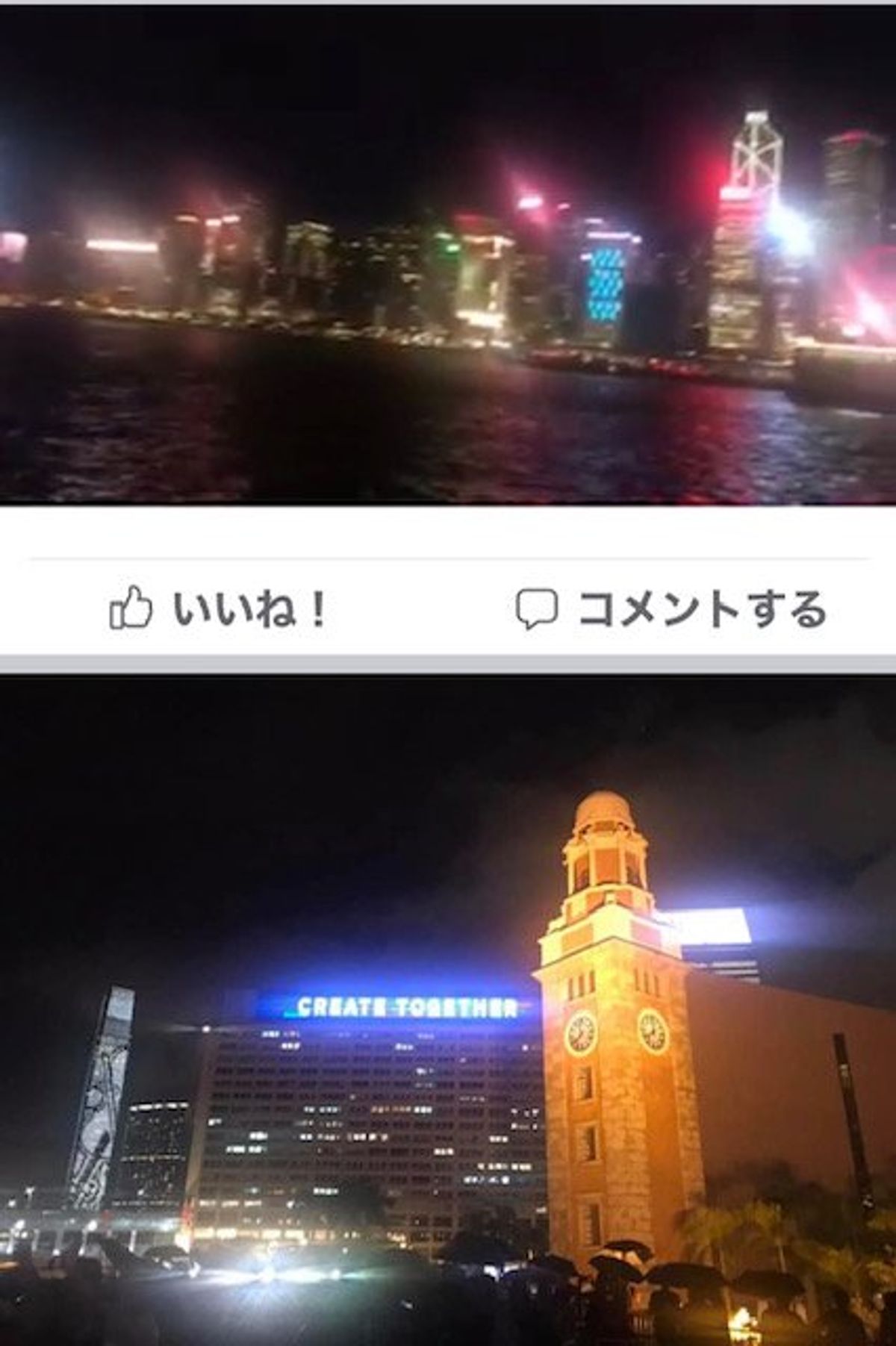
Task: Tap コメントする to comment on the post
Action: pos(671,608)
